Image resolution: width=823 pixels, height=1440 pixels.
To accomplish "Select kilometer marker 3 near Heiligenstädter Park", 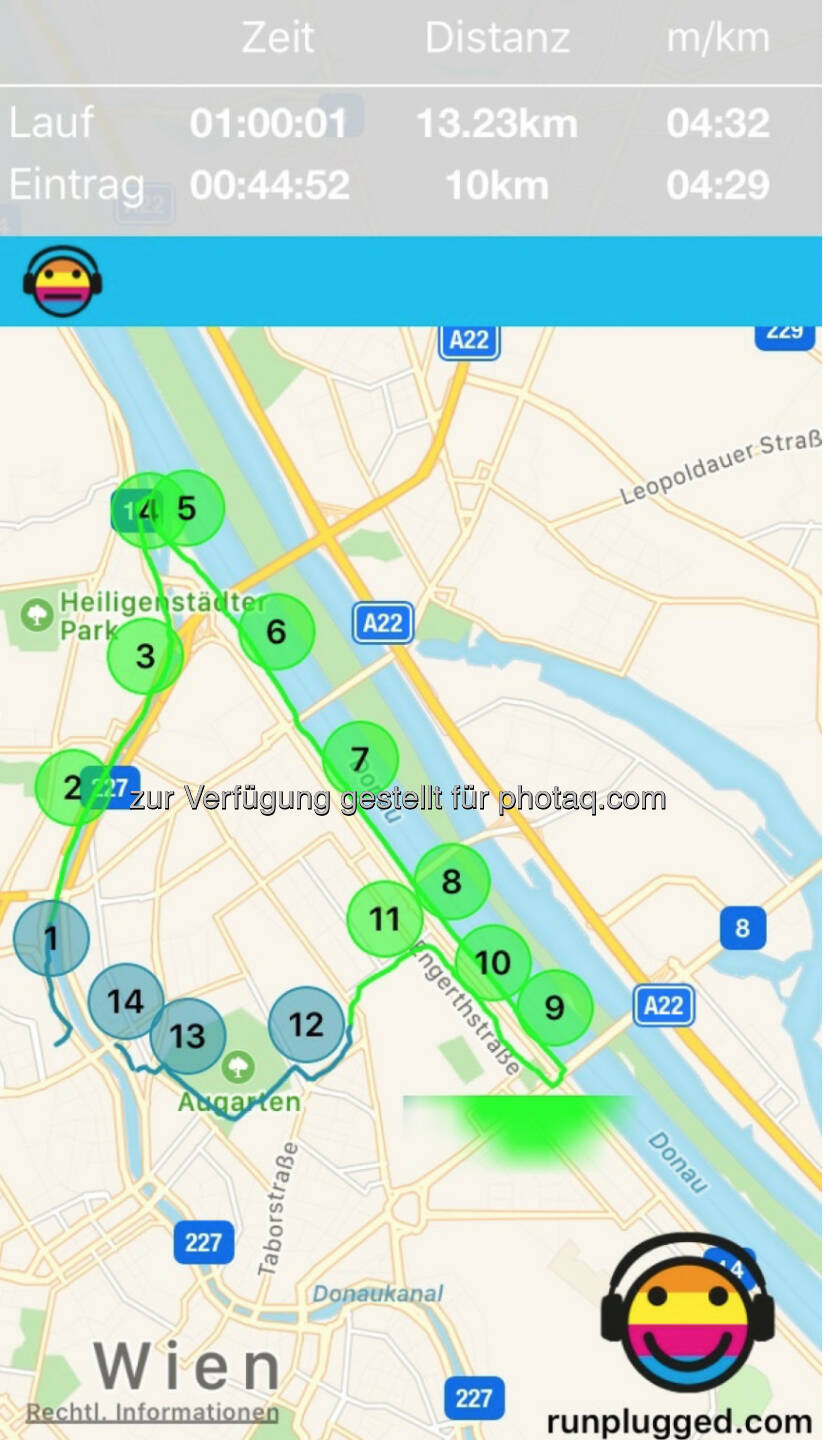I will [145, 656].
